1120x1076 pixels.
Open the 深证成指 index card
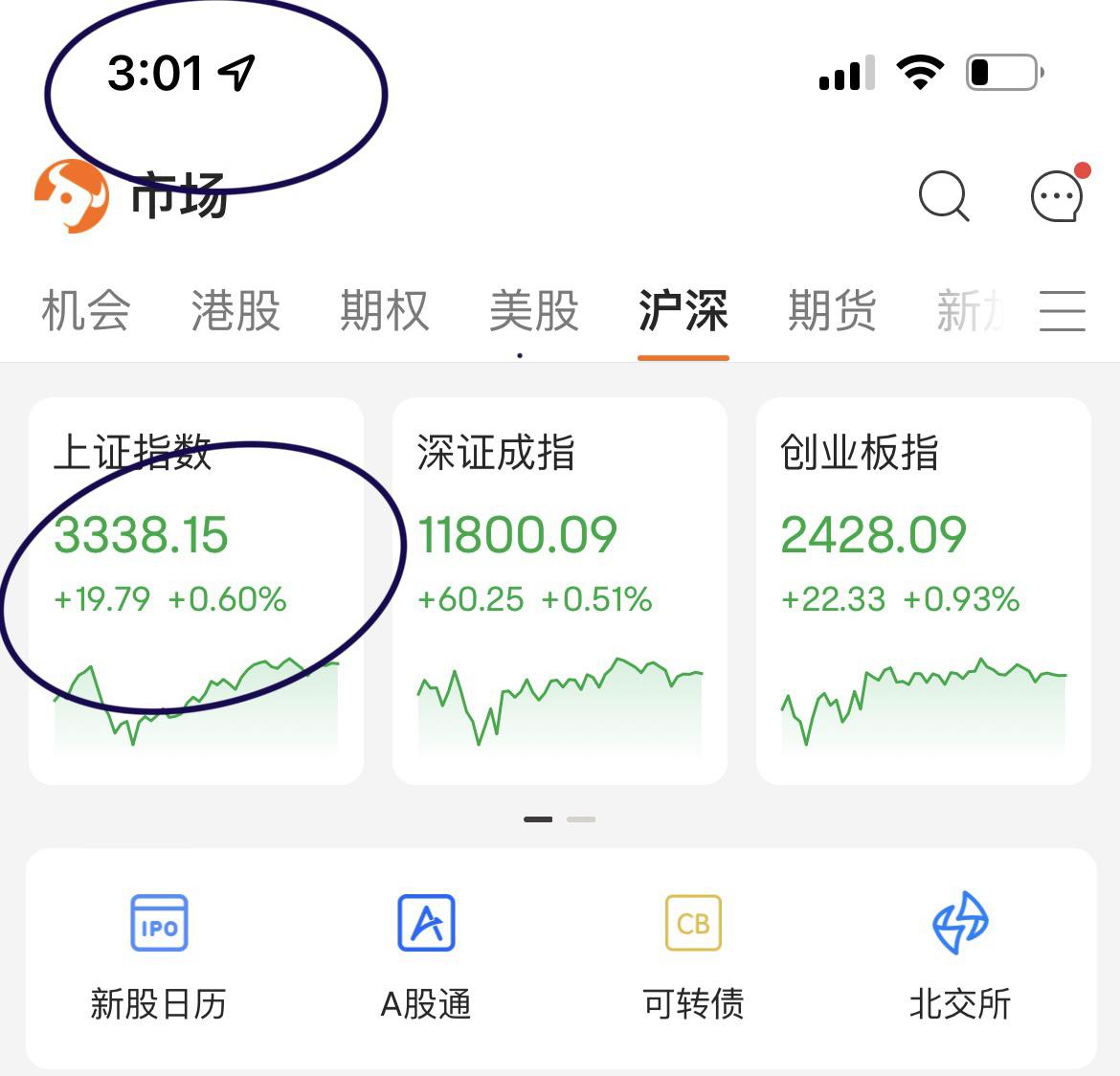click(560, 591)
